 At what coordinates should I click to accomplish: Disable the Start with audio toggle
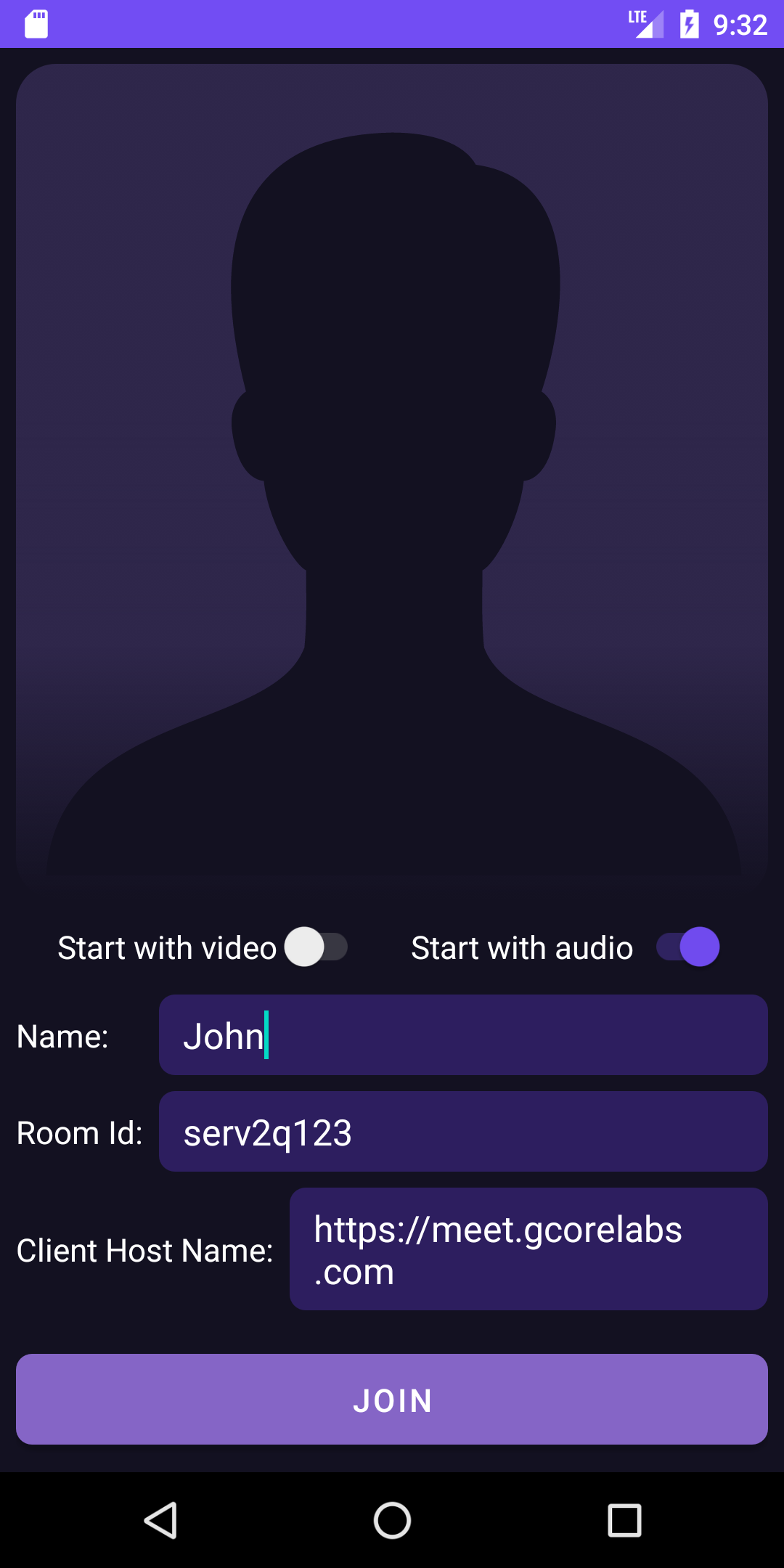687,947
